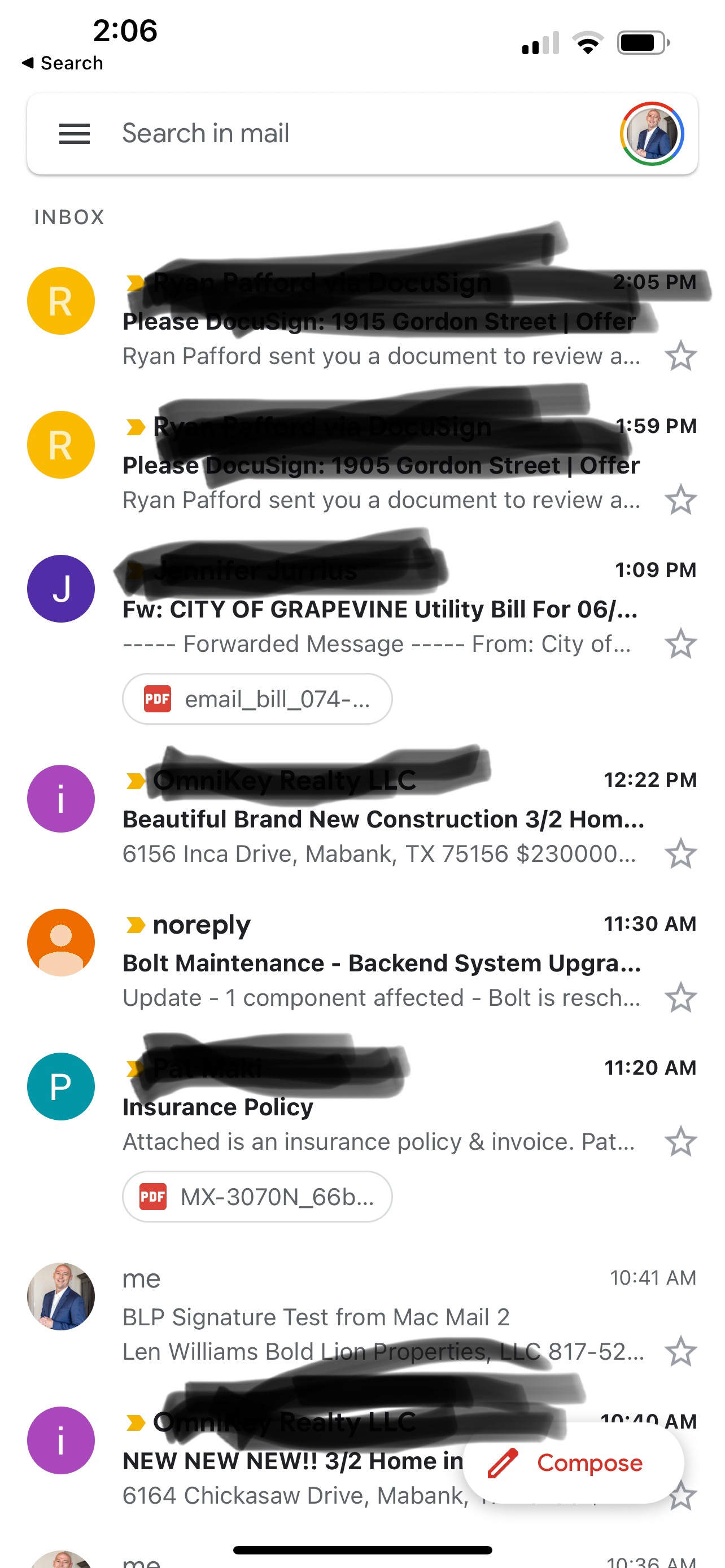Open the email_bill PDF attachment

coord(257,699)
